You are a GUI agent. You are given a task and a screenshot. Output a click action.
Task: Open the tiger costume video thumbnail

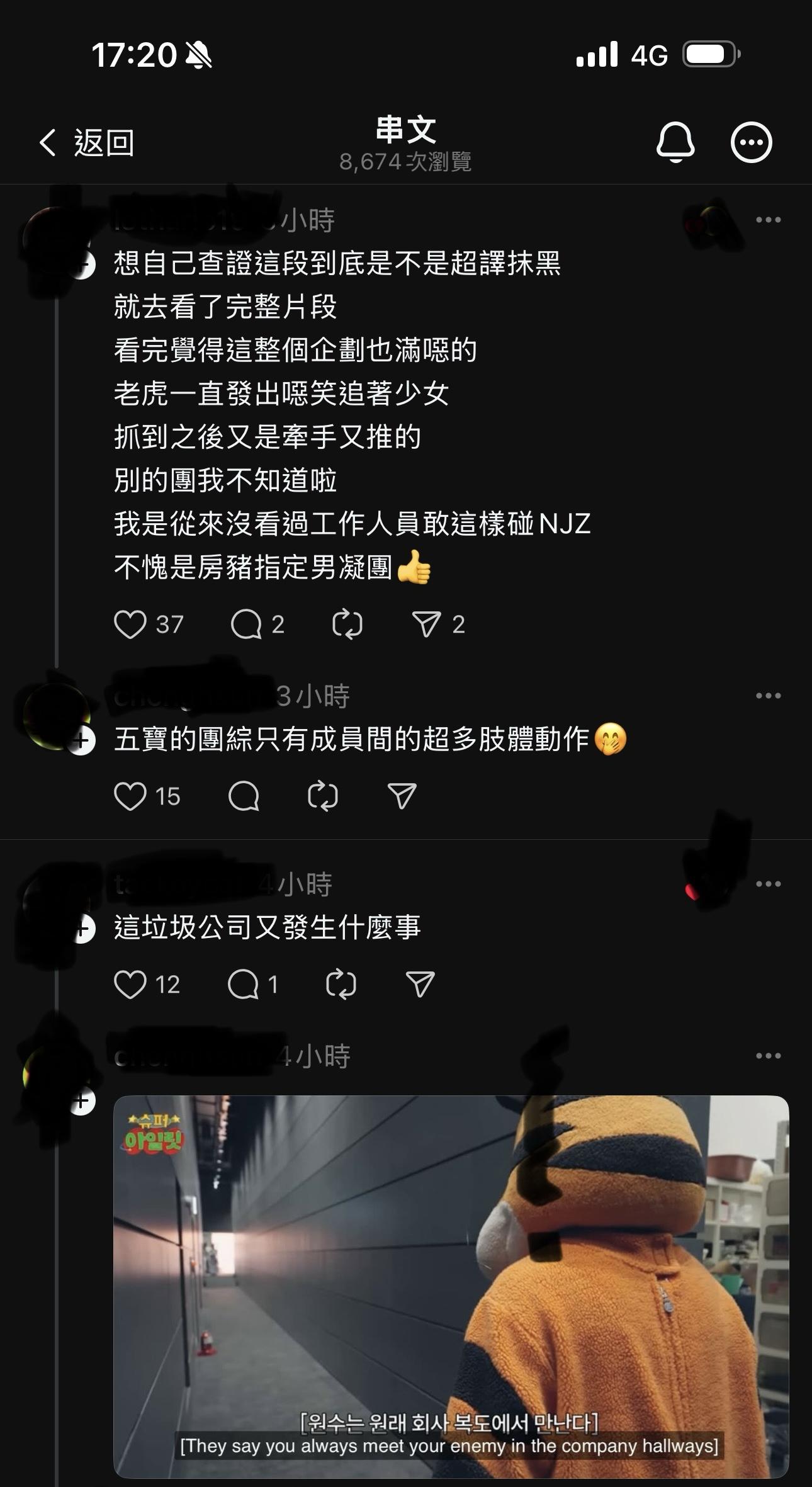point(451,1286)
